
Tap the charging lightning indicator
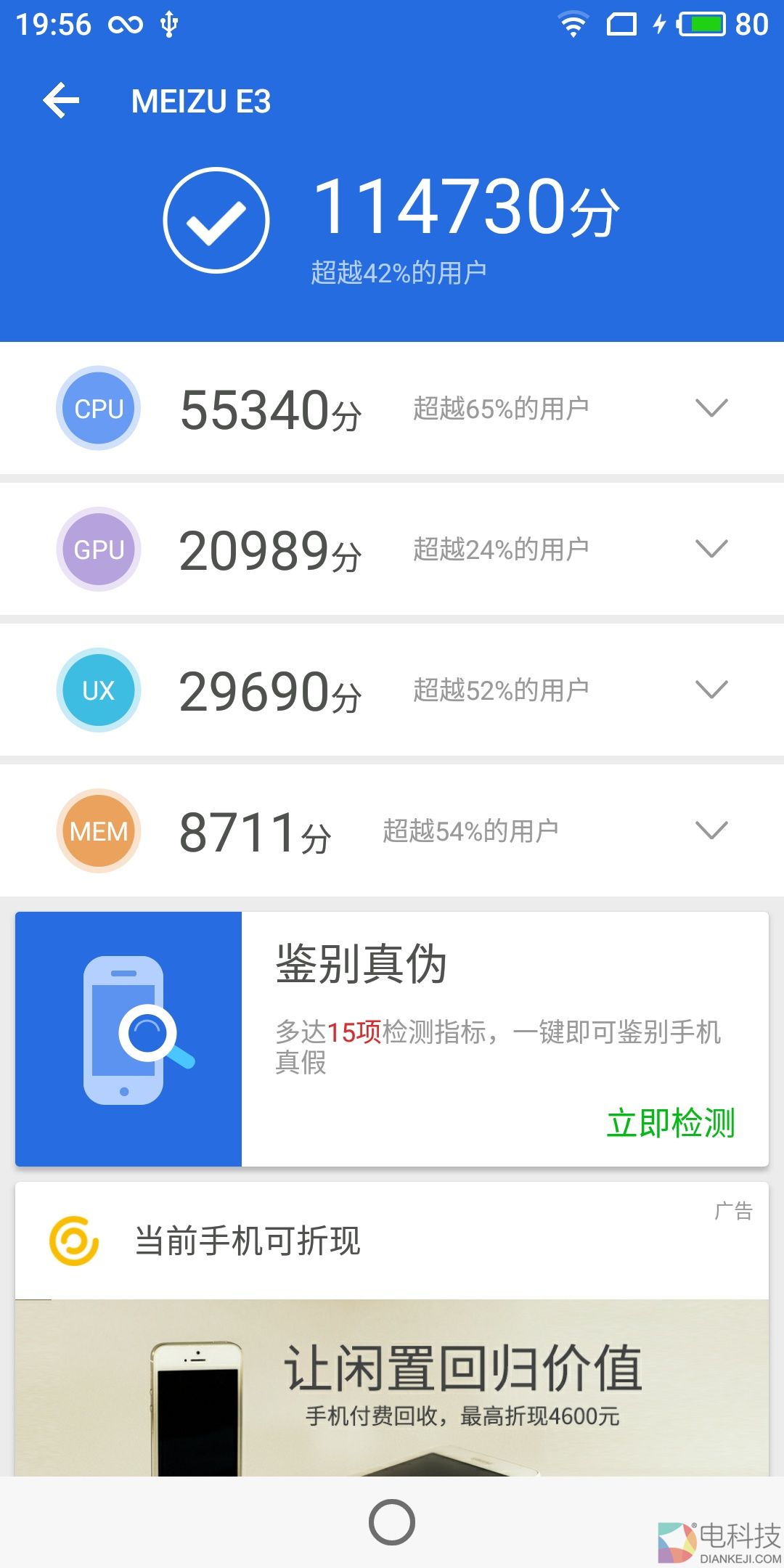coord(659,24)
